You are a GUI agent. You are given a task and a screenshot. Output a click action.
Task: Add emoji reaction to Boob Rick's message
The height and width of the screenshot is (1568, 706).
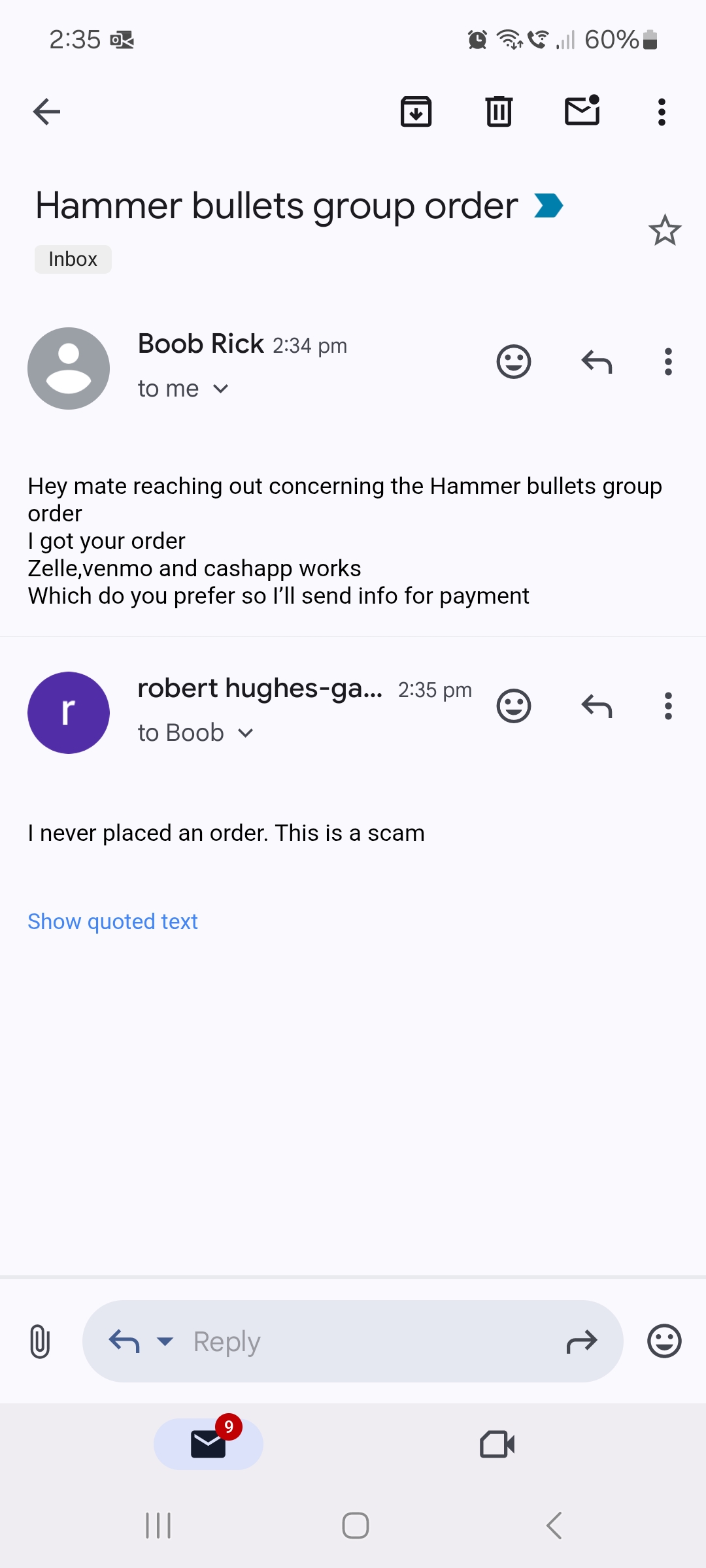[514, 361]
